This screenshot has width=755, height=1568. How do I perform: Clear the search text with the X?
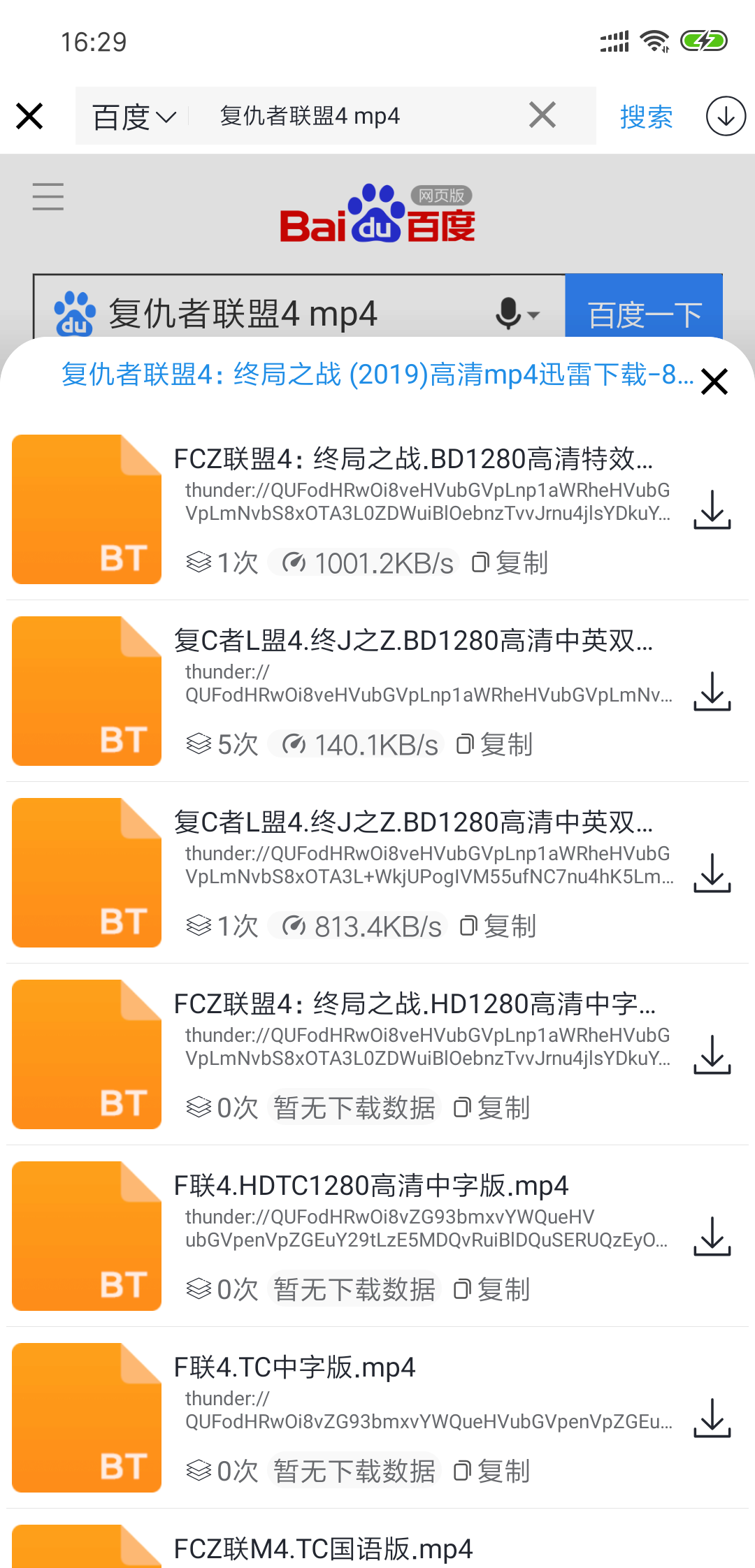pos(542,115)
